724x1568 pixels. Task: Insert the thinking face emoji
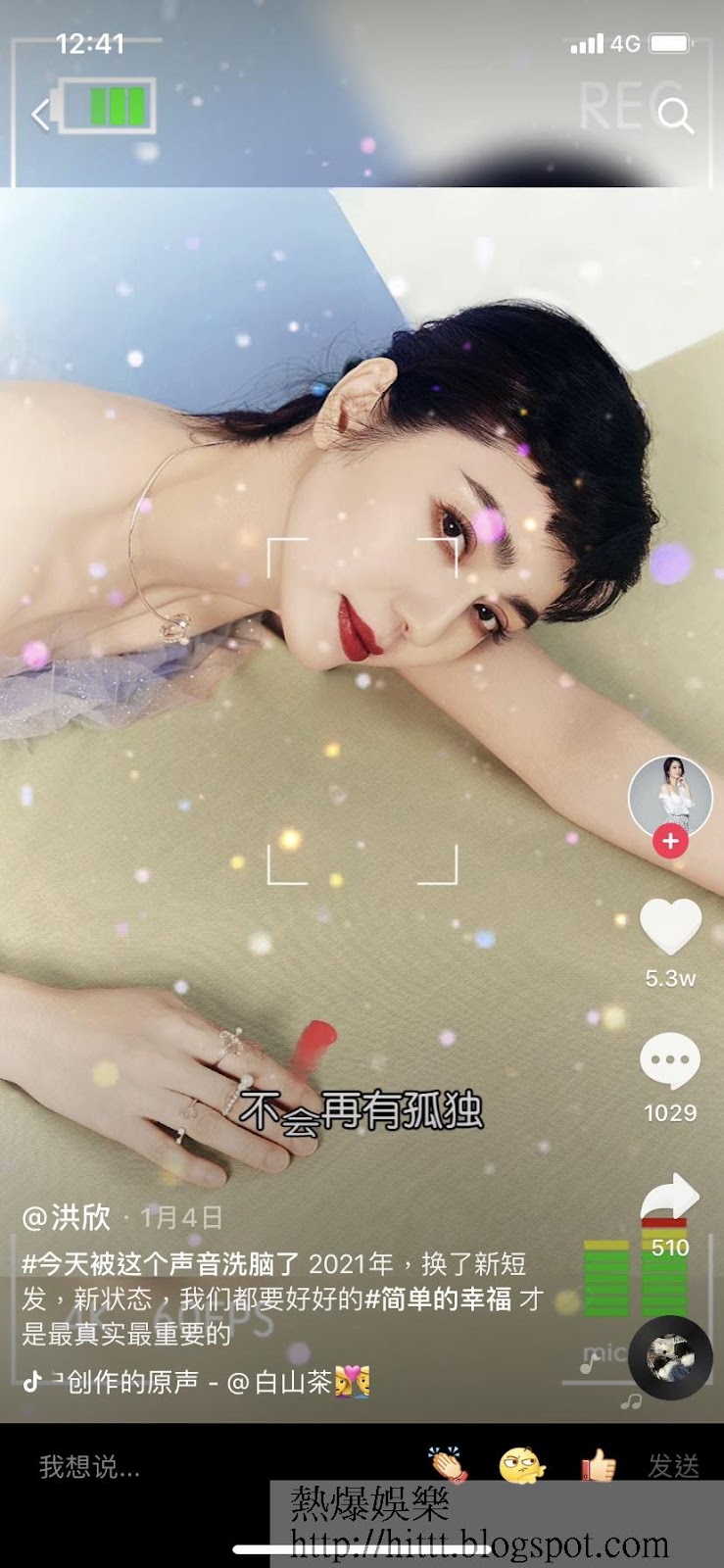[521, 1466]
